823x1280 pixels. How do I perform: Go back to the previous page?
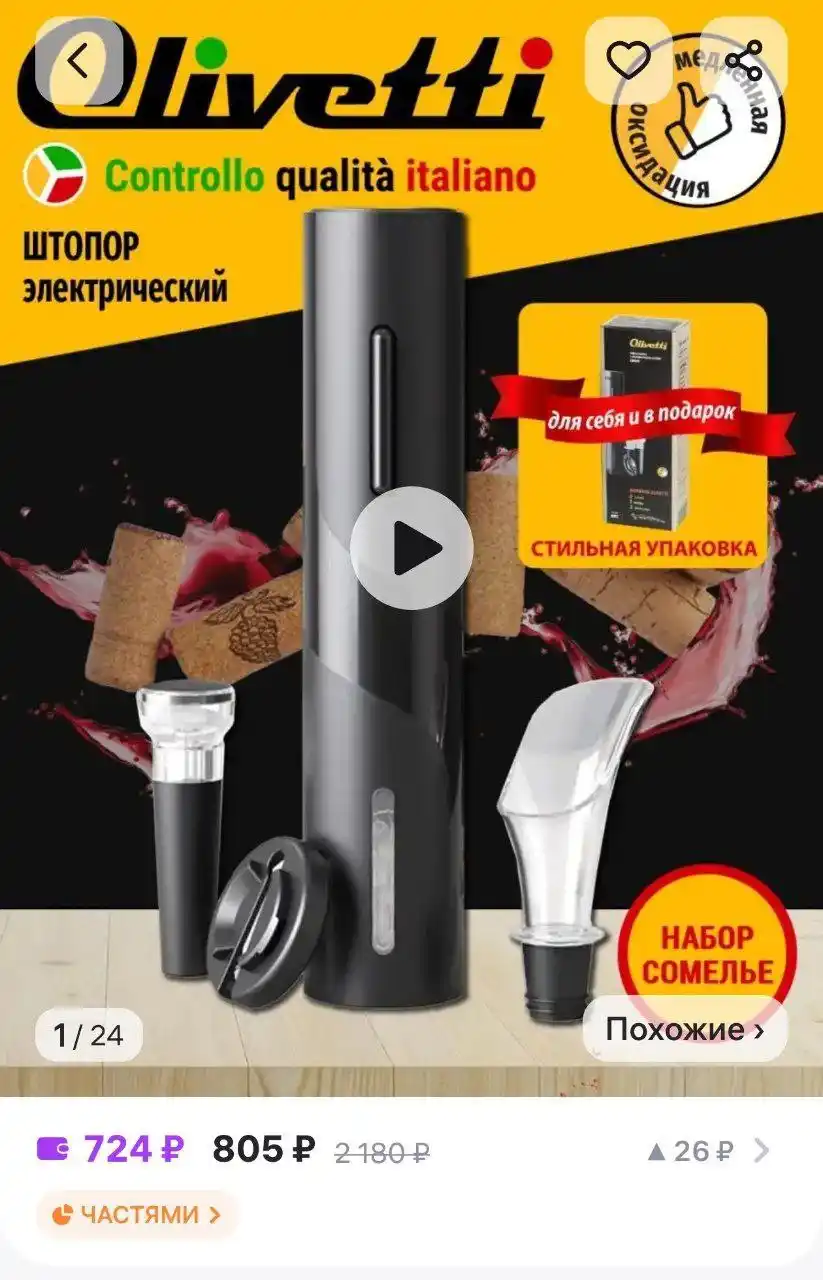pyautogui.click(x=79, y=62)
